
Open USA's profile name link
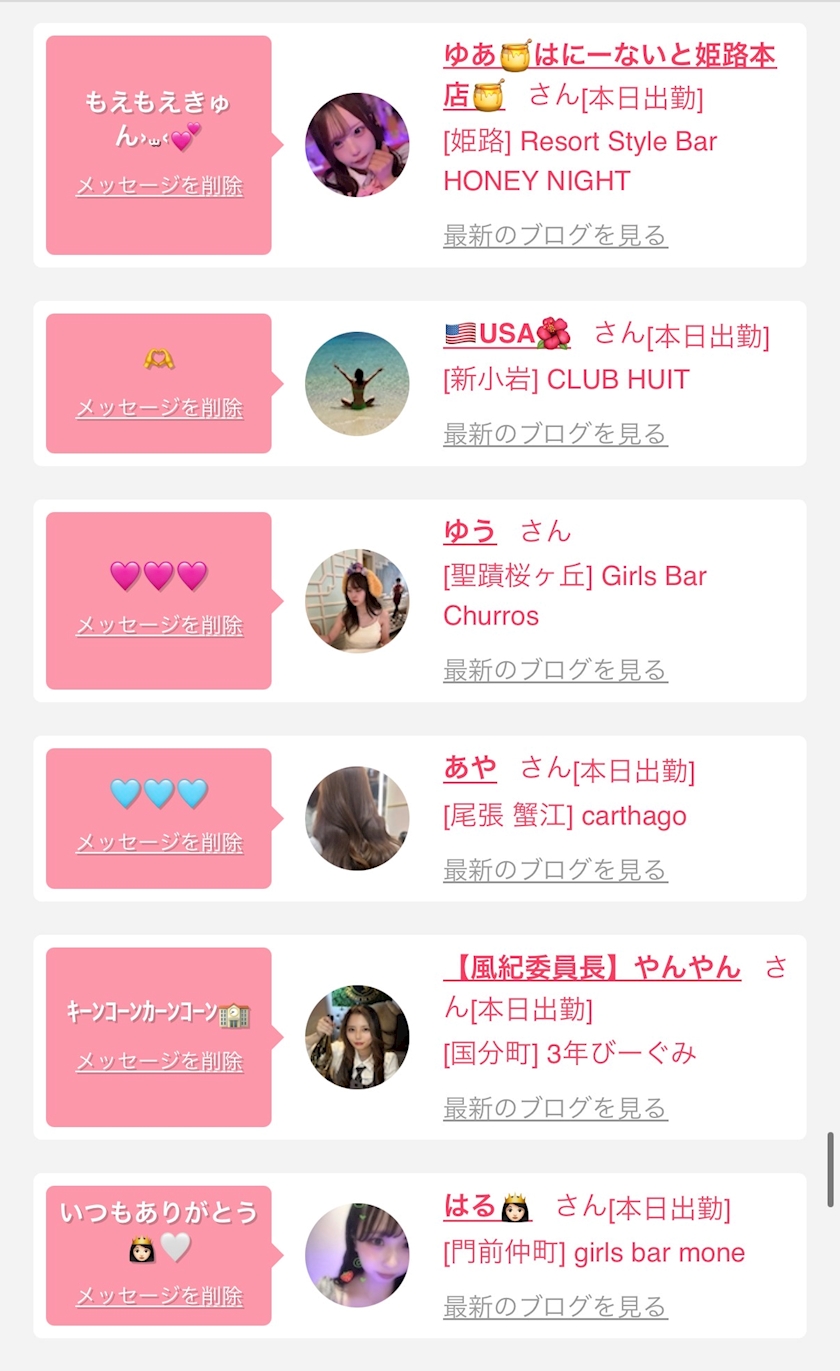(x=507, y=334)
